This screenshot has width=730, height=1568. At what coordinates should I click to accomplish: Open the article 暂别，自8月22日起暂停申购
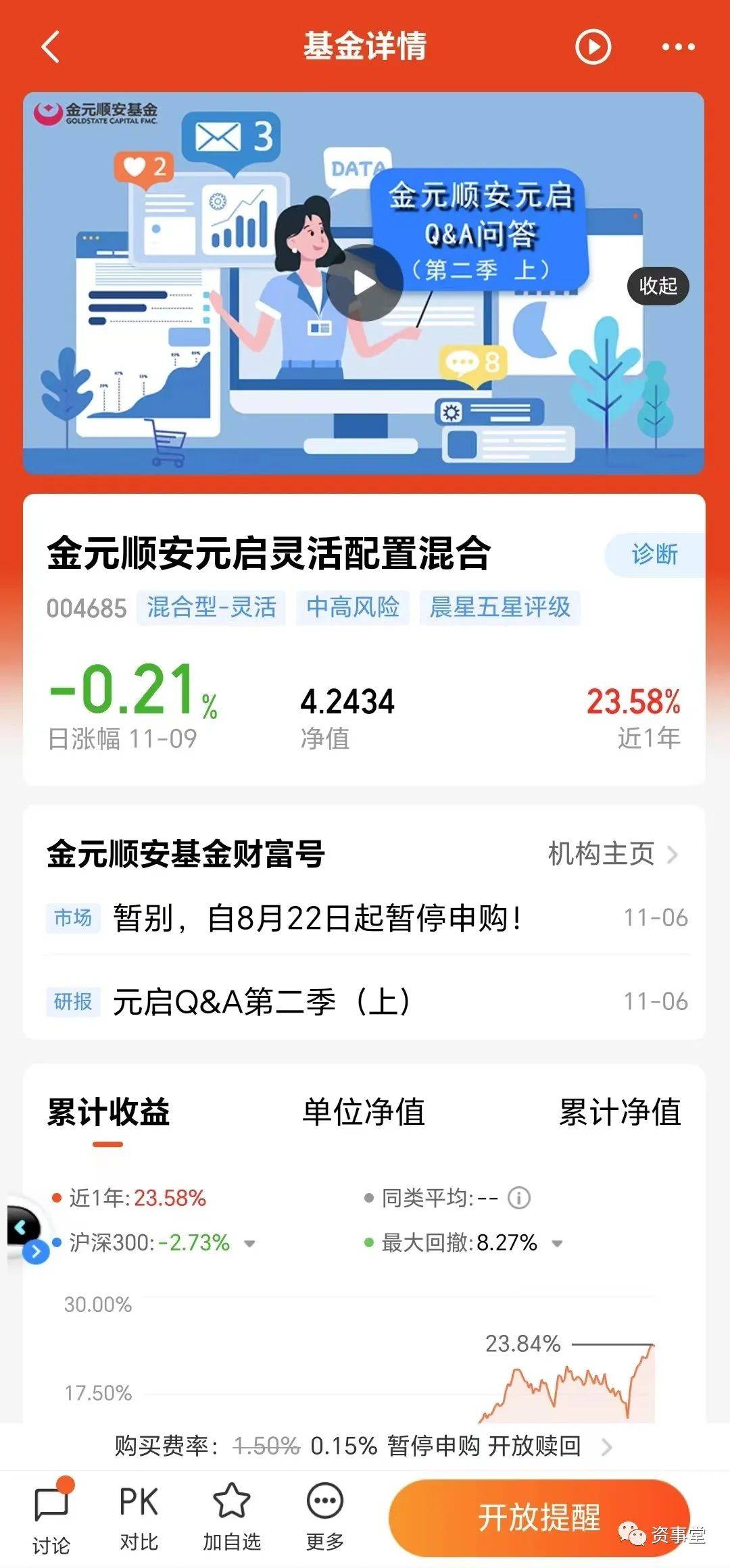coord(318,918)
